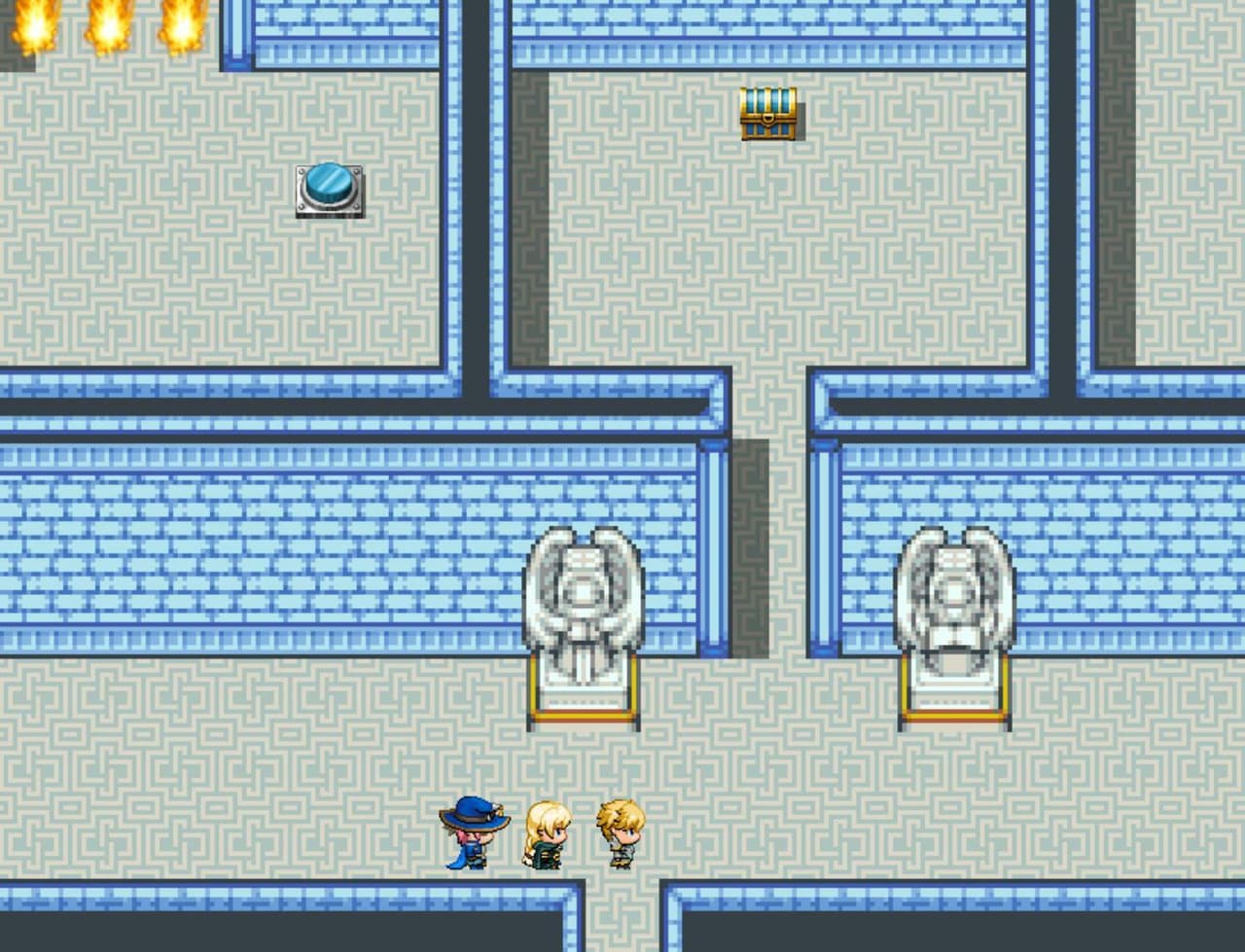This screenshot has height=952, width=1245.
Task: Tap the round blue floor switch
Action: click(330, 190)
